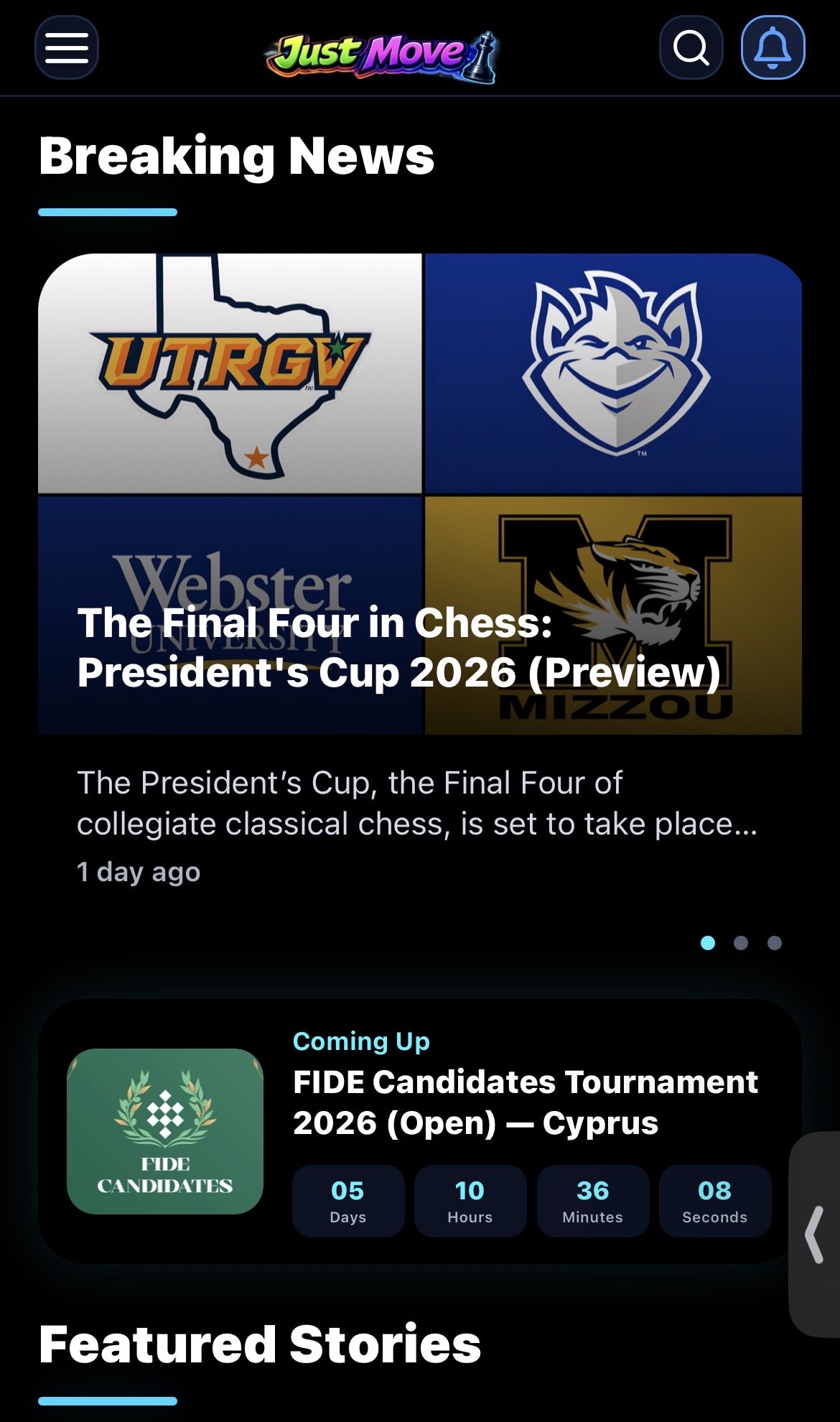Viewport: 840px width, 1422px height.
Task: Open the notifications bell
Action: pos(773,47)
